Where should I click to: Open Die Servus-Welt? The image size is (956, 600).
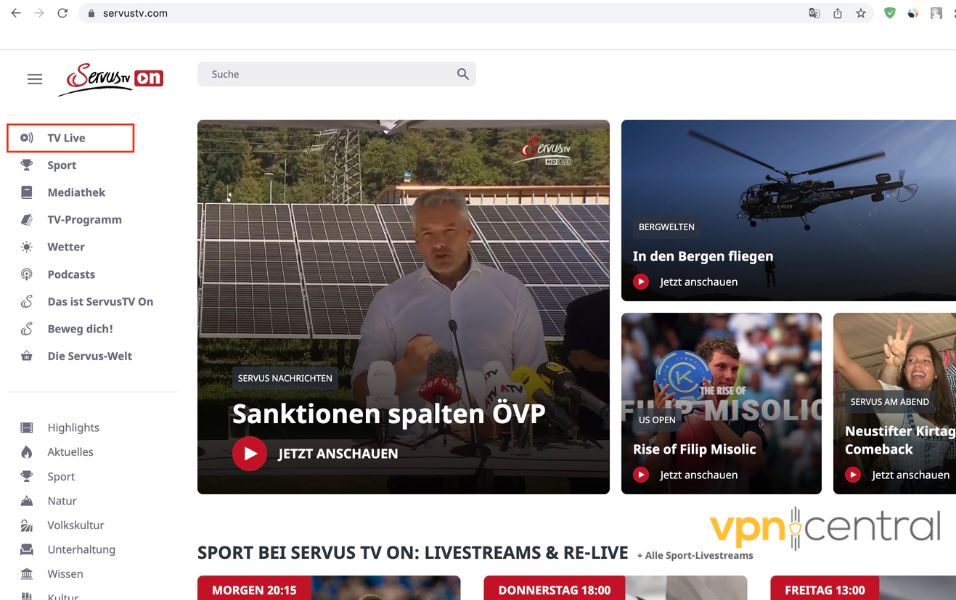coord(89,356)
